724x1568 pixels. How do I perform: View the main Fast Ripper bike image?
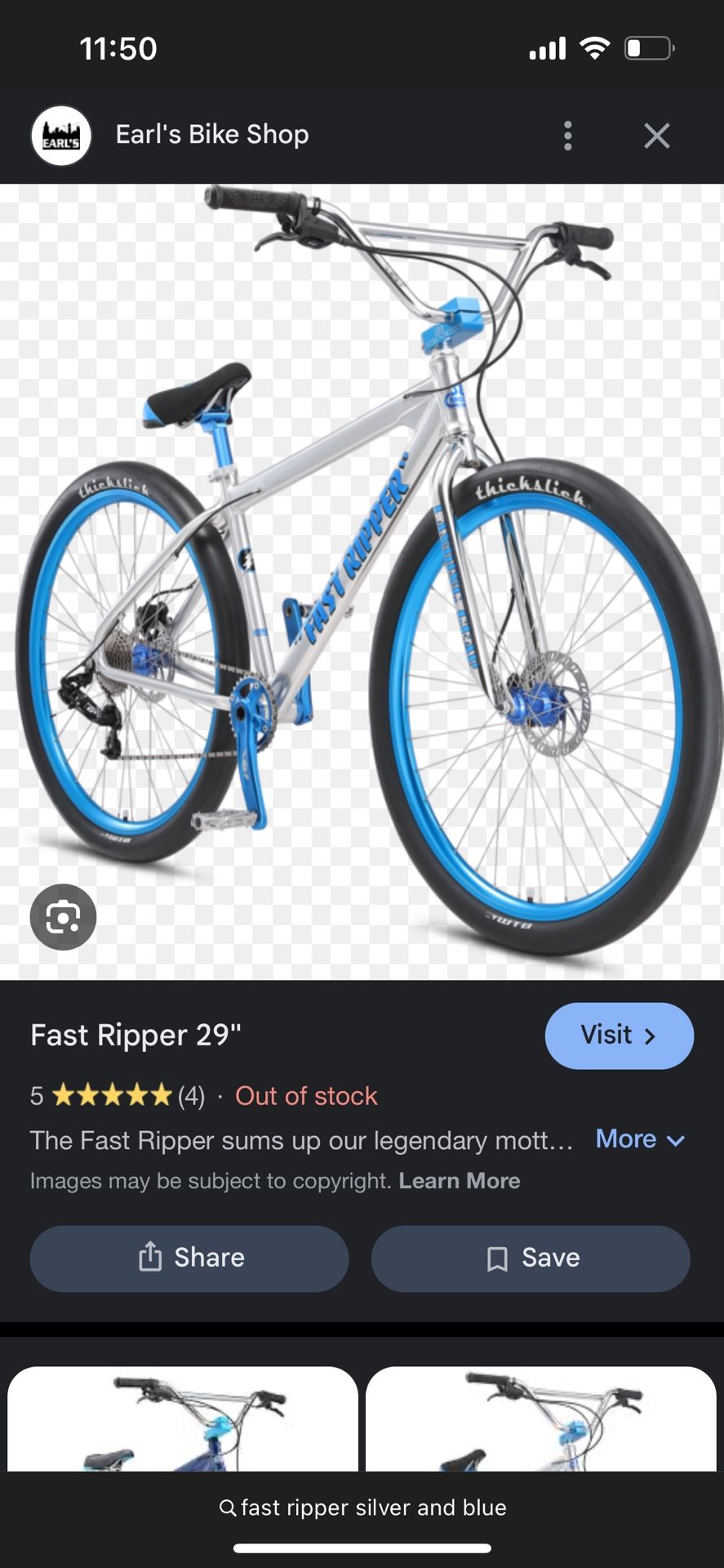362,581
